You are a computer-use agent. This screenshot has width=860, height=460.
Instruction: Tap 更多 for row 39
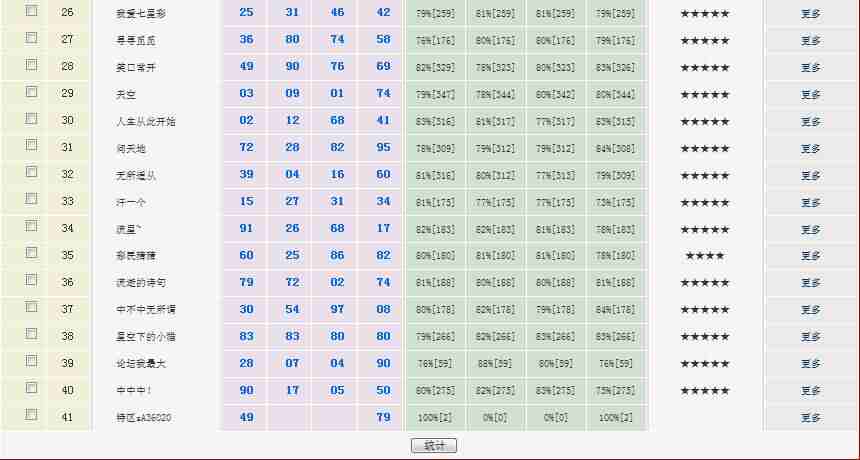[810, 364]
